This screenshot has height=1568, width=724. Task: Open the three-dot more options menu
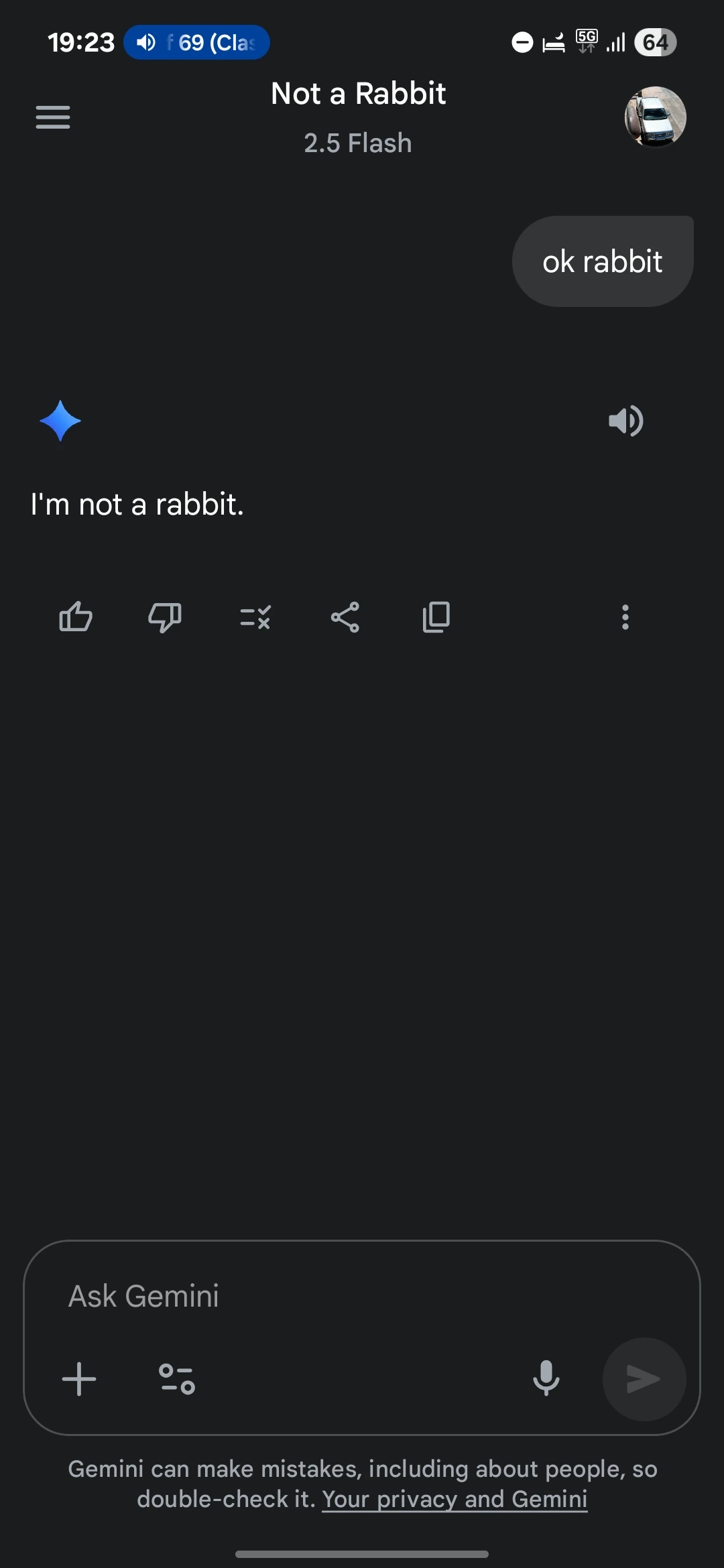pos(625,617)
